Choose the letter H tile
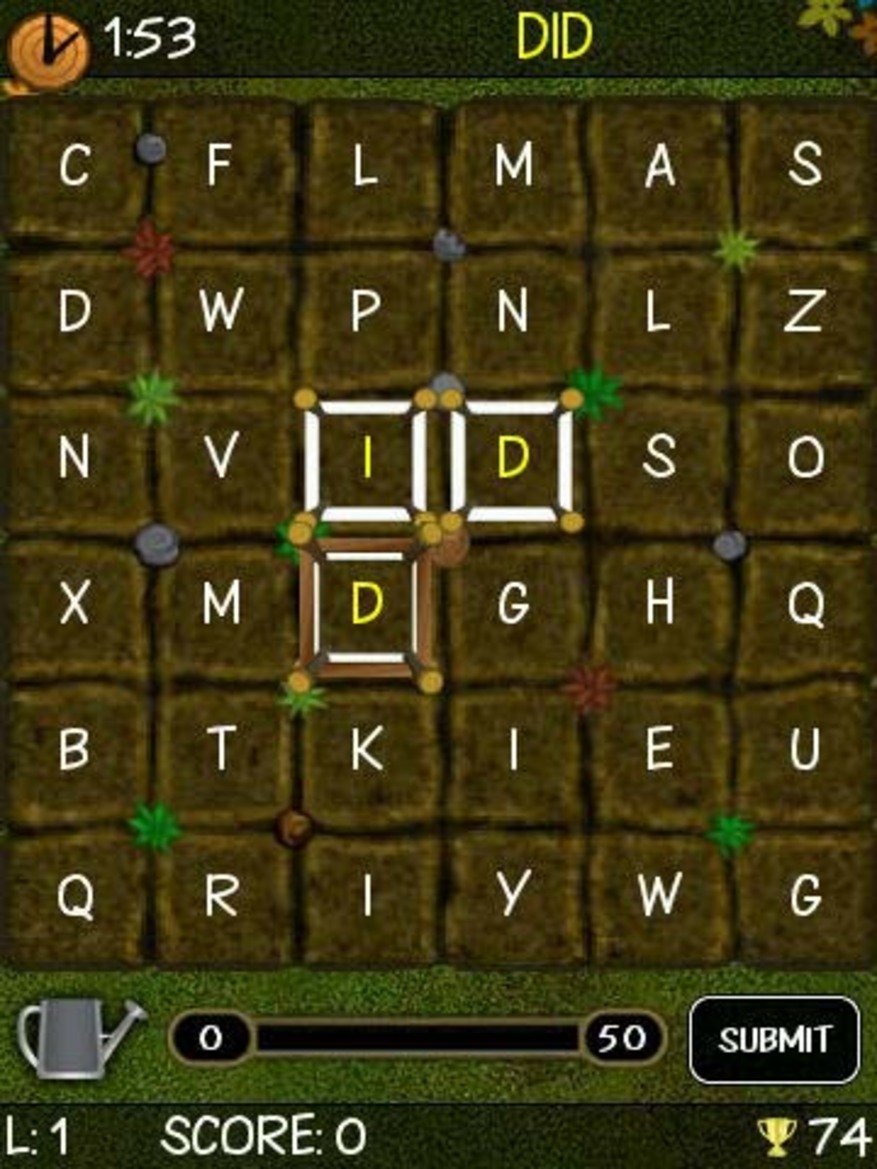 tap(659, 604)
